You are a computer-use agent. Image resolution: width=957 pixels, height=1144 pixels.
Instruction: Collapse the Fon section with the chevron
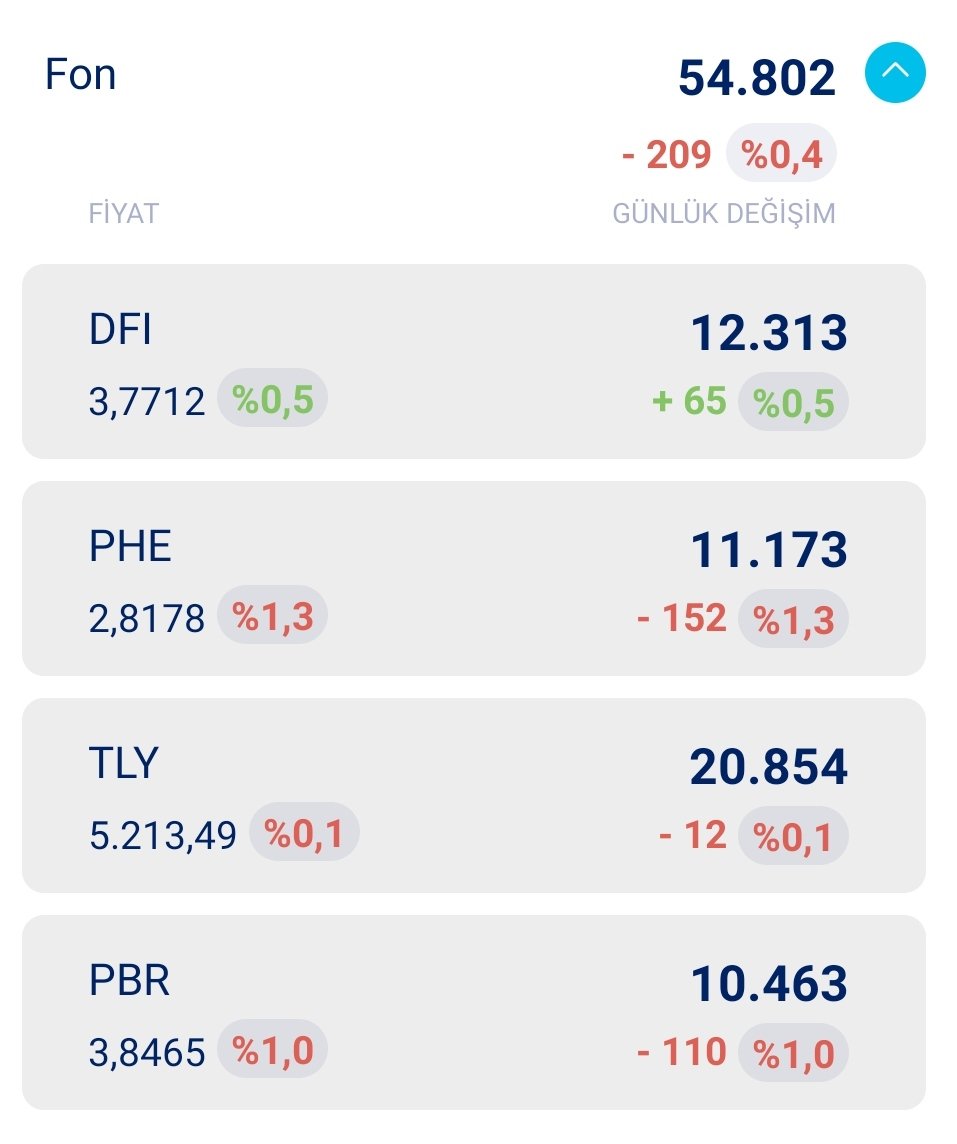(895, 72)
